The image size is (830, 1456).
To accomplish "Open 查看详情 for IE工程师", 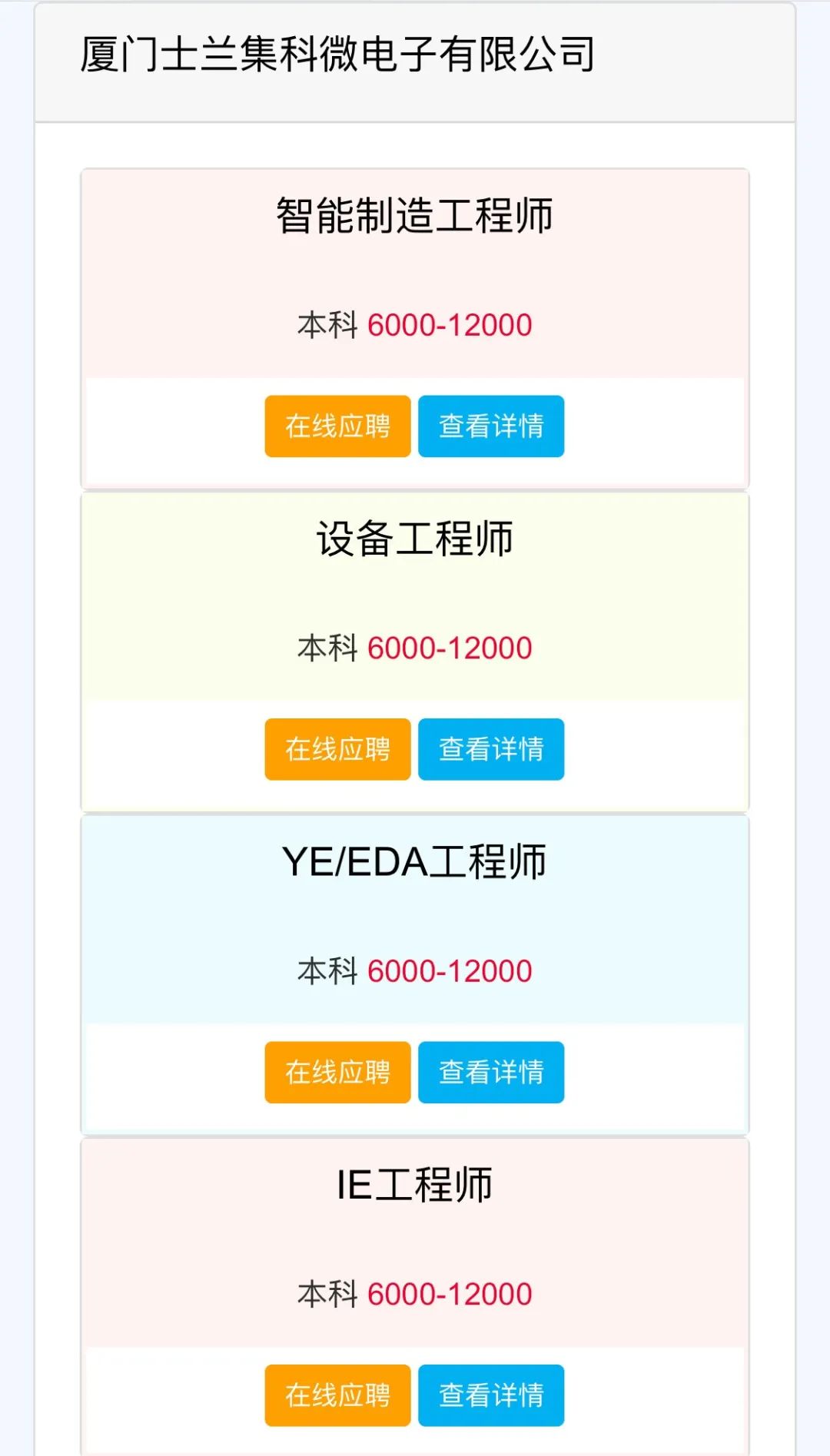I will 491,1395.
